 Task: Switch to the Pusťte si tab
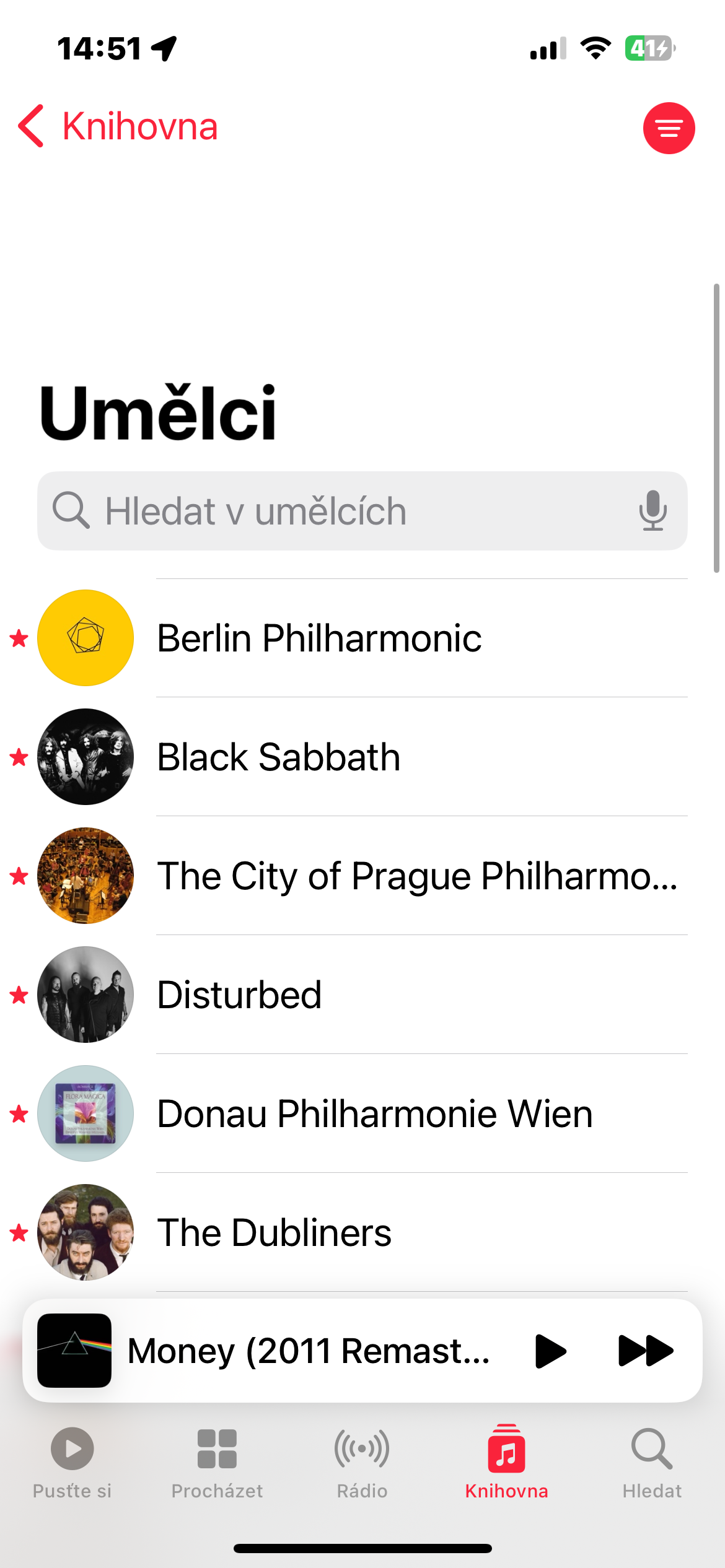(x=72, y=1463)
